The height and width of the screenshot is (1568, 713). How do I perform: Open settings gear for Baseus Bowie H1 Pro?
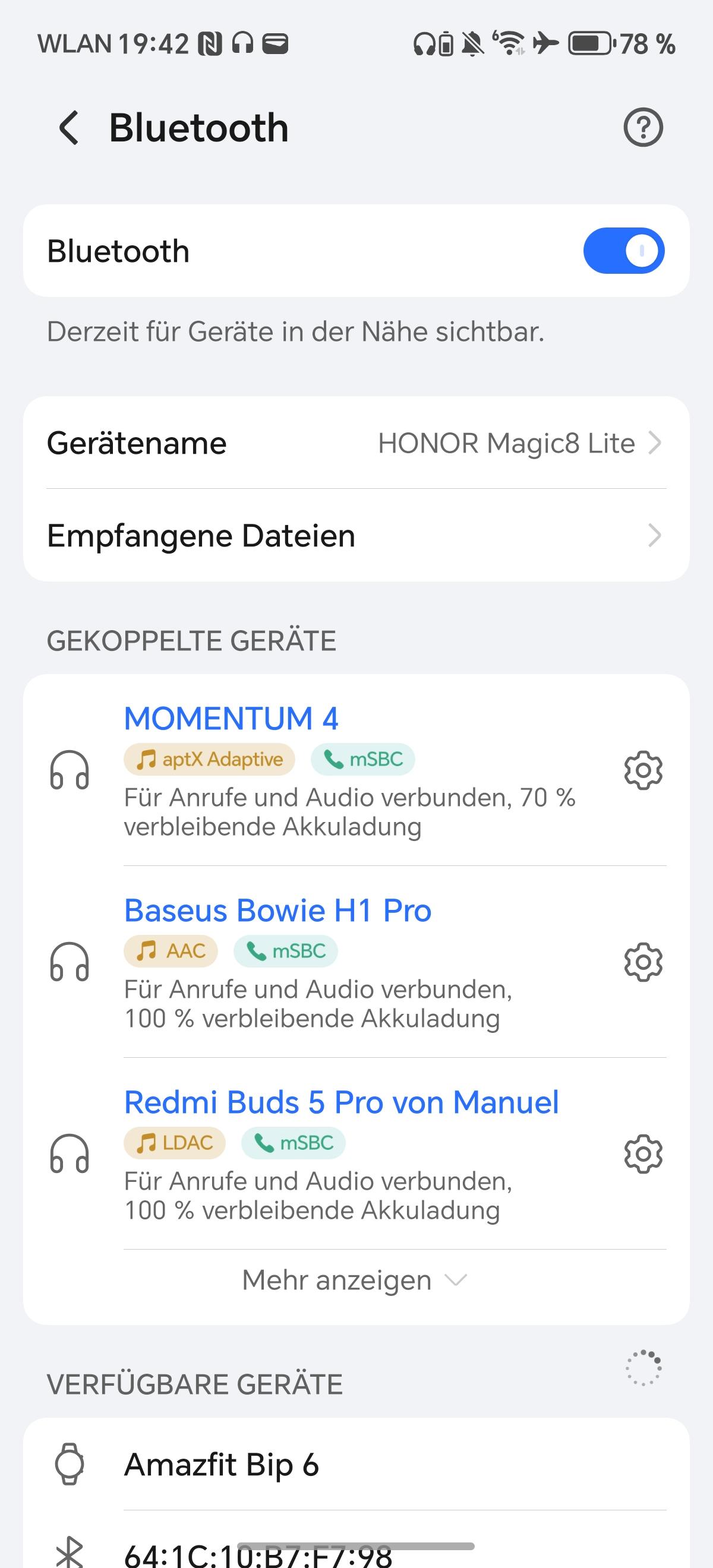(x=643, y=962)
